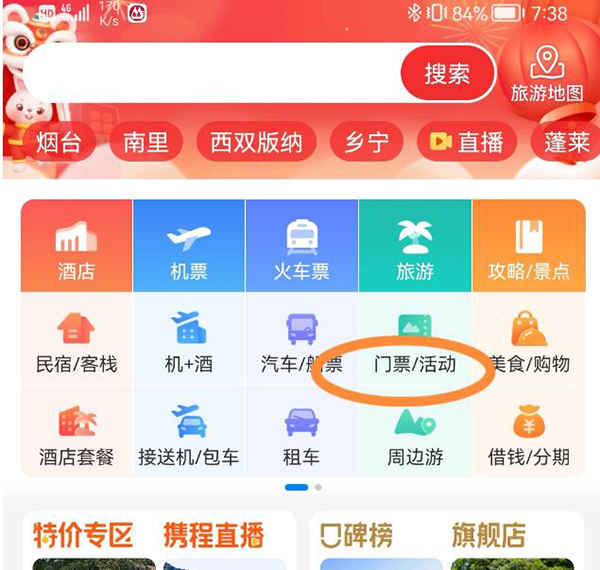The width and height of the screenshot is (600, 570).
Task: Open 酒店 hotel booking
Action: coord(76,247)
